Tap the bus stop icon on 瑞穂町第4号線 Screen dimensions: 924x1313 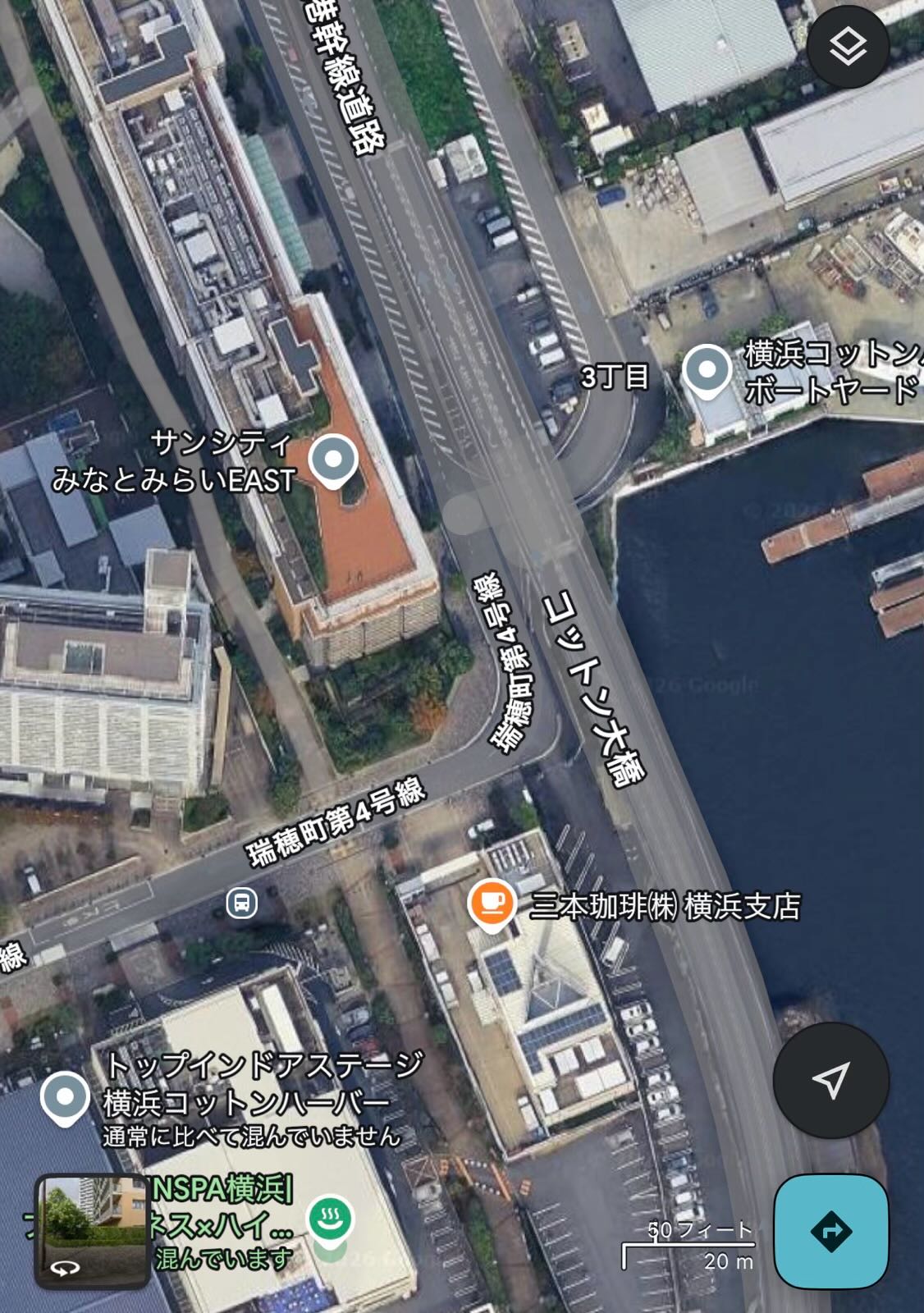[x=242, y=904]
